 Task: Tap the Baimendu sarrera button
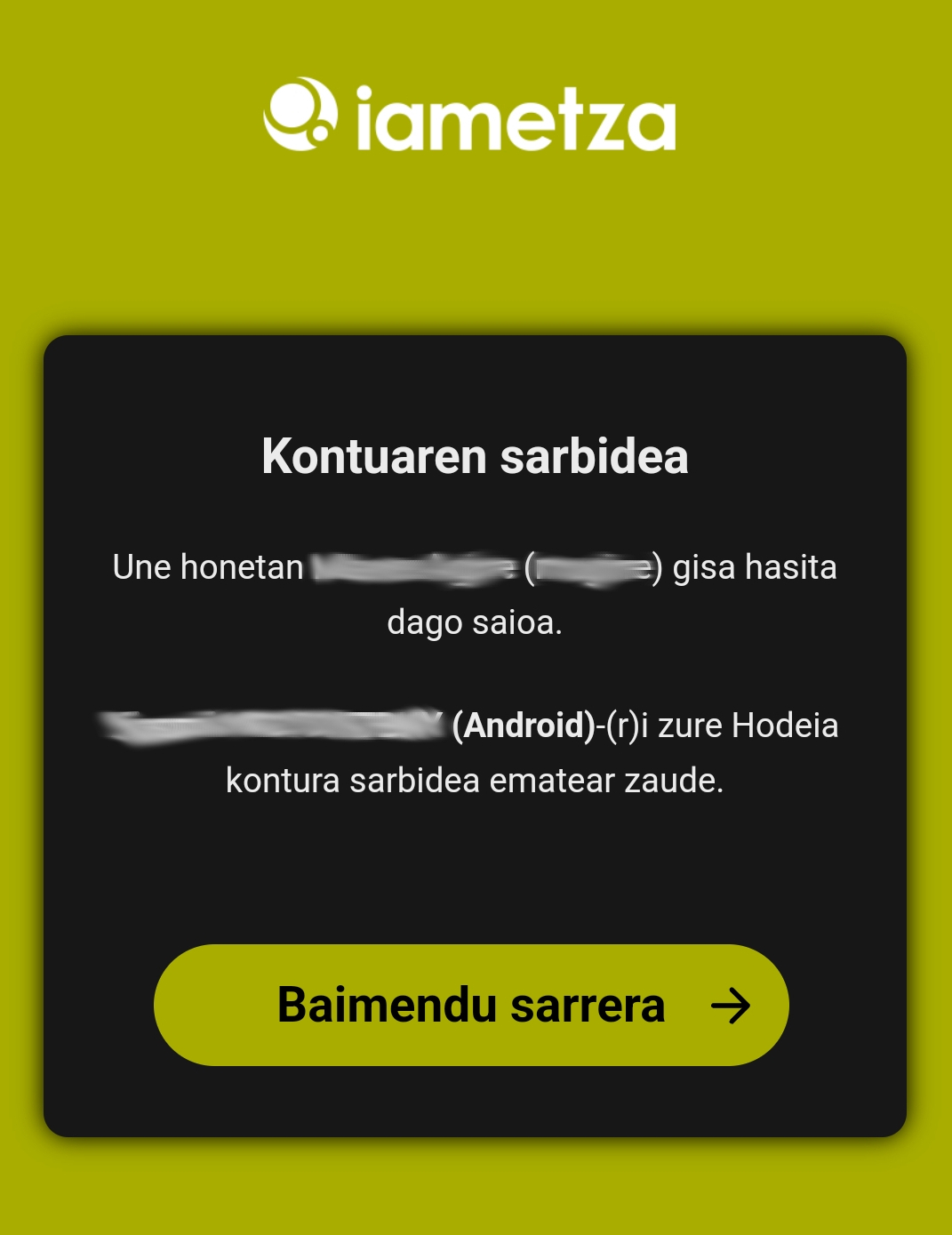pyautogui.click(x=471, y=1005)
